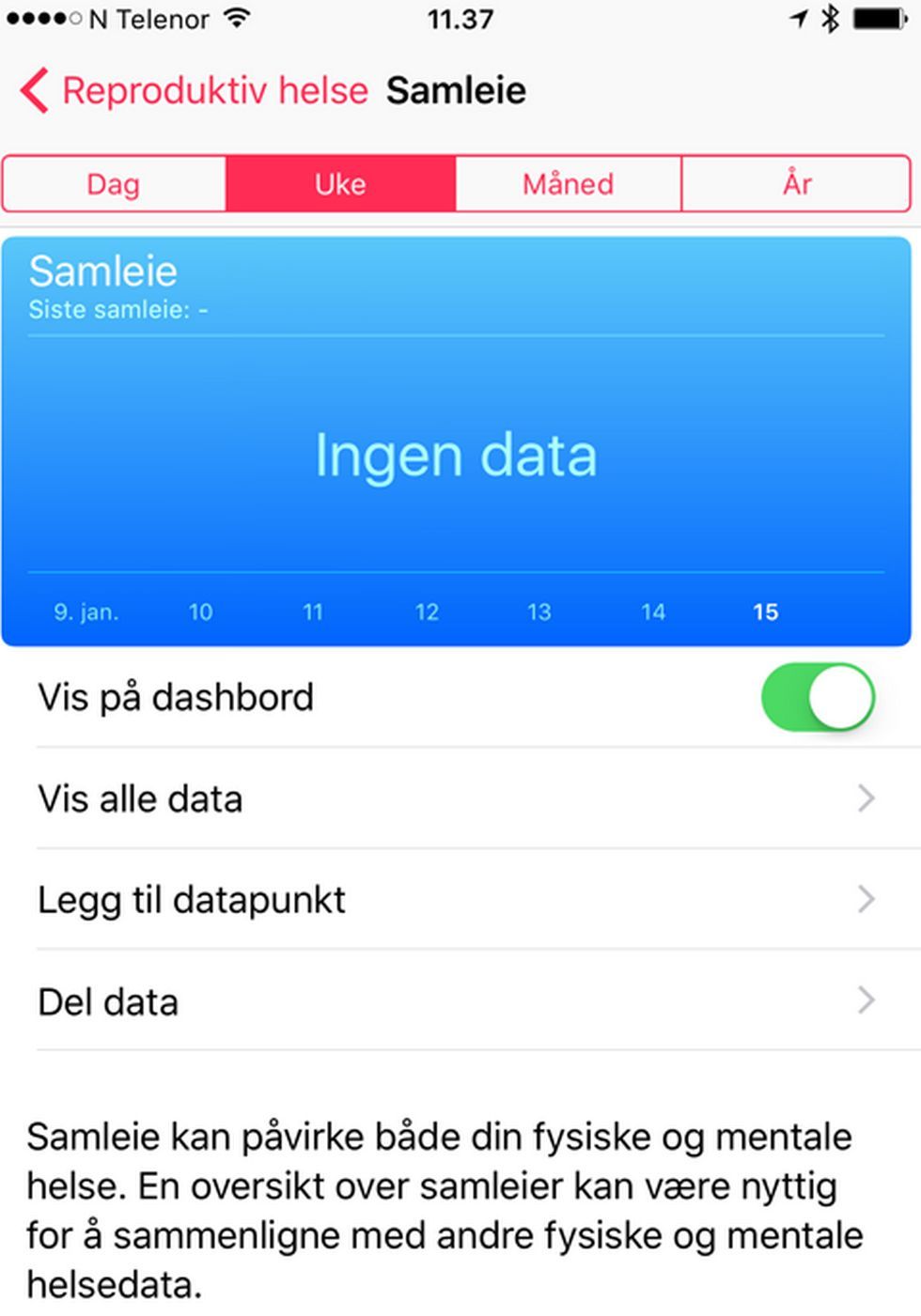
Task: Expand Del data options
Action: click(x=866, y=1001)
